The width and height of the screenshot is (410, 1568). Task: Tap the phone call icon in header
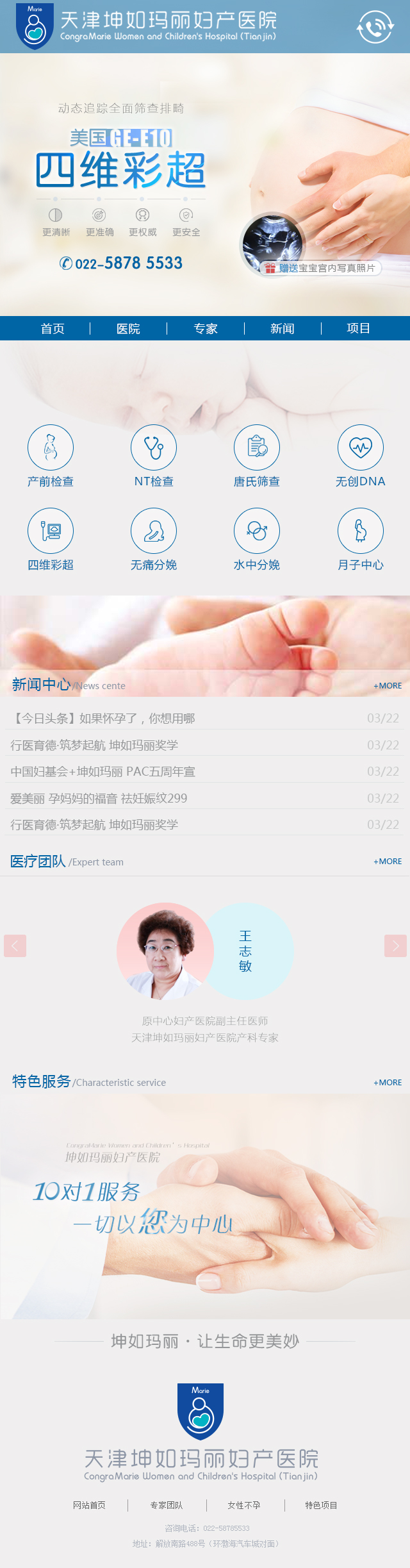point(375,27)
